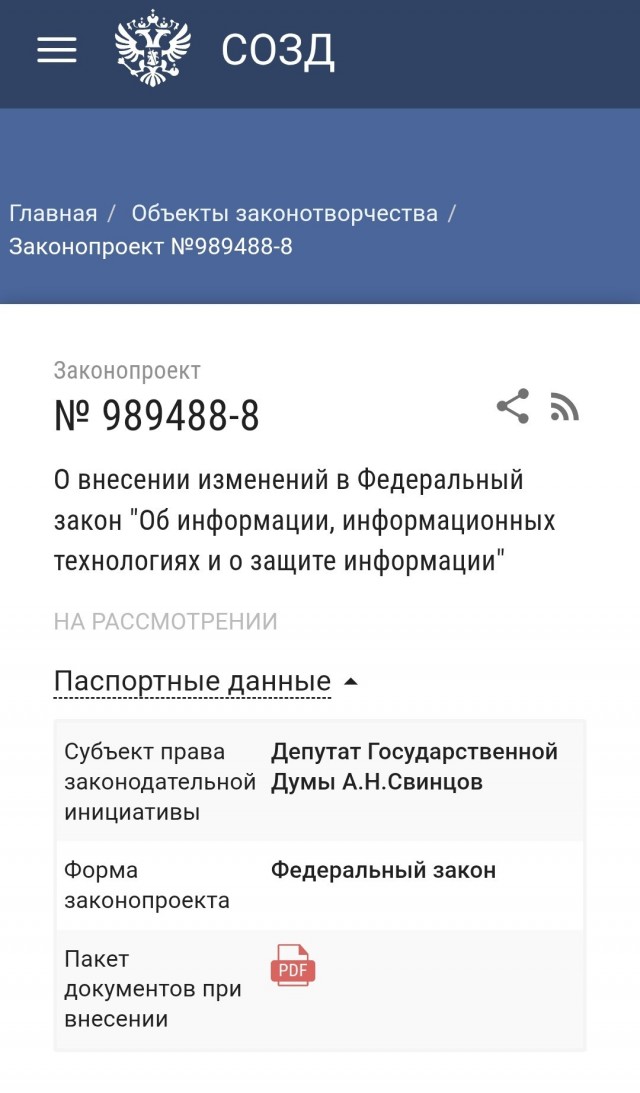Image resolution: width=640 pixels, height=1093 pixels.
Task: Collapse the Паспортные данные section
Action: tap(206, 681)
